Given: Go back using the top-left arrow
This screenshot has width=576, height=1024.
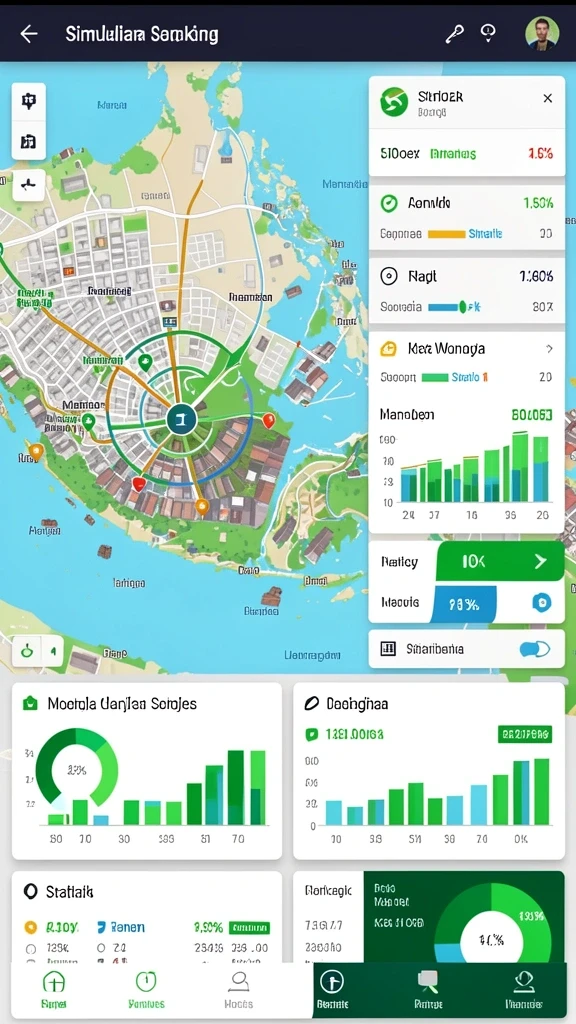Looking at the screenshot, I should click(x=29, y=34).
